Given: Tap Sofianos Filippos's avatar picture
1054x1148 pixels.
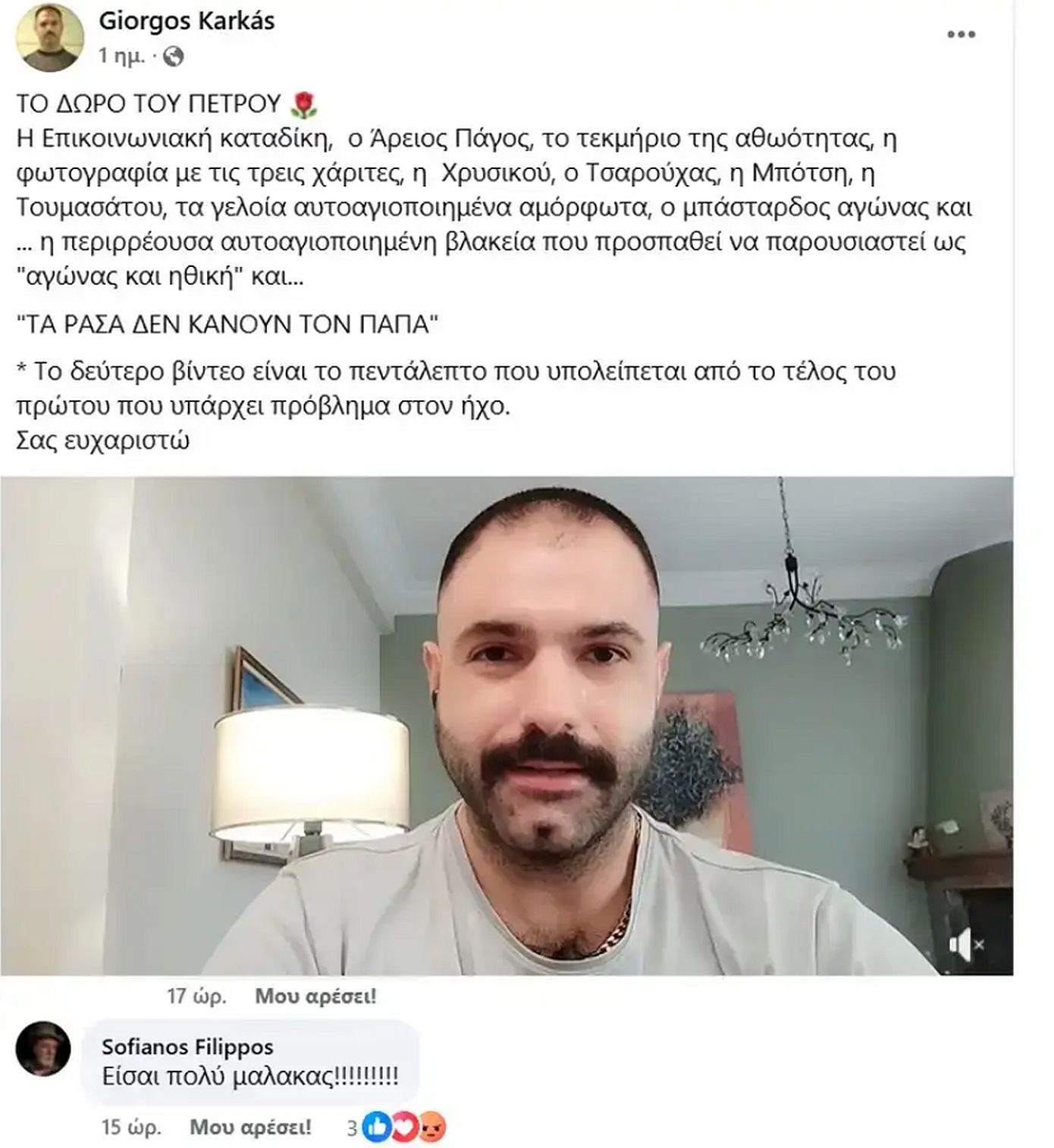Looking at the screenshot, I should (43, 1048).
